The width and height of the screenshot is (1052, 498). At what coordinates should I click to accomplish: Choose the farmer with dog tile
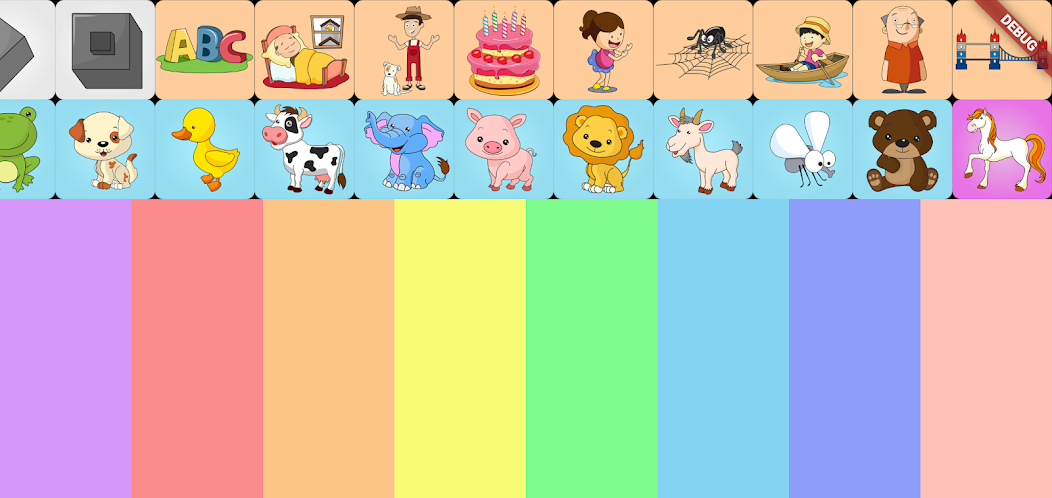(x=405, y=50)
